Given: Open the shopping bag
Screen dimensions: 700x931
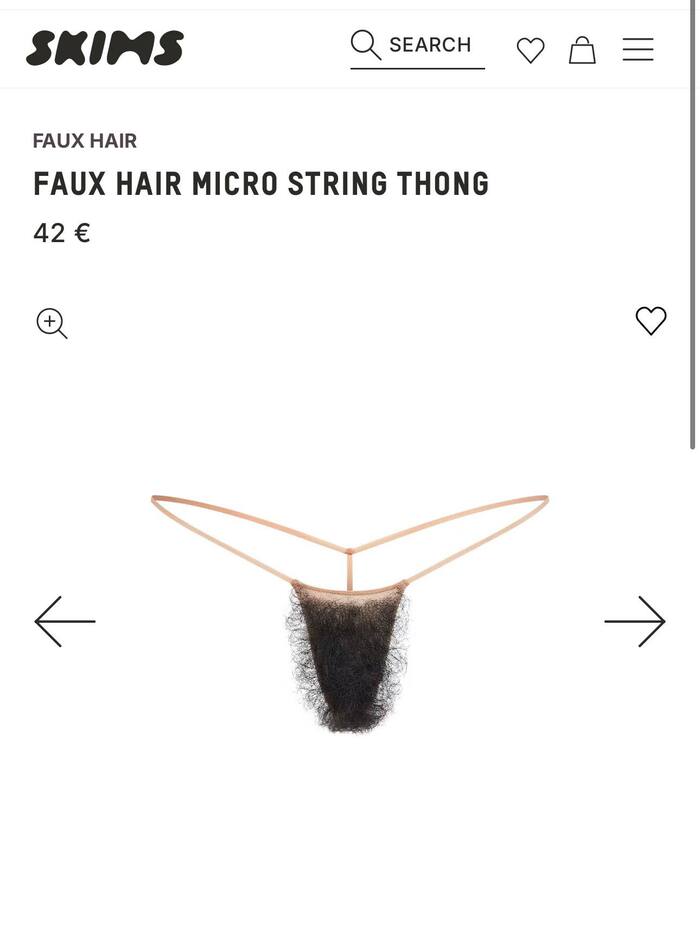Looking at the screenshot, I should pos(582,50).
